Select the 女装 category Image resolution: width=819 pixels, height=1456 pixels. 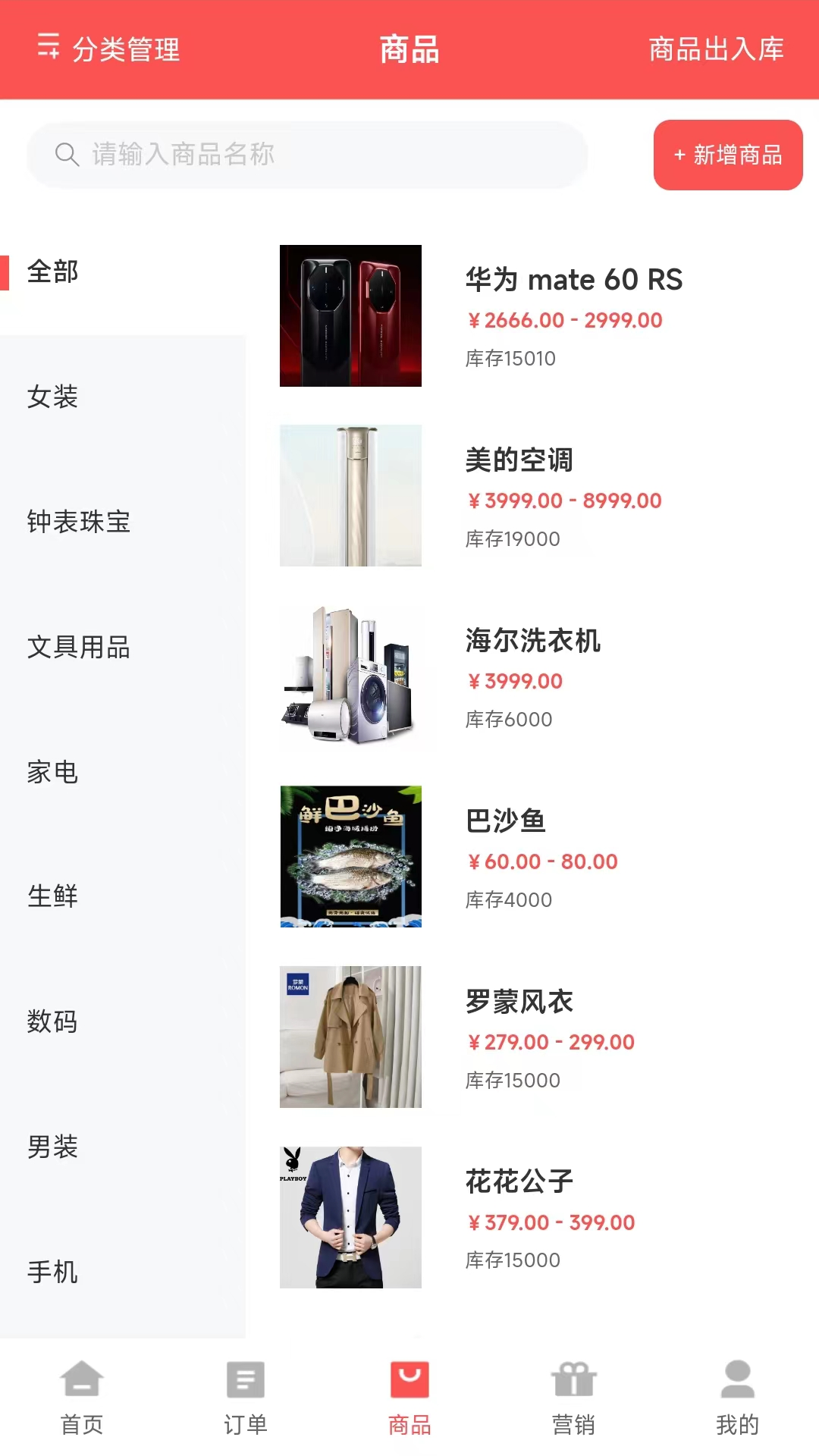tap(53, 397)
